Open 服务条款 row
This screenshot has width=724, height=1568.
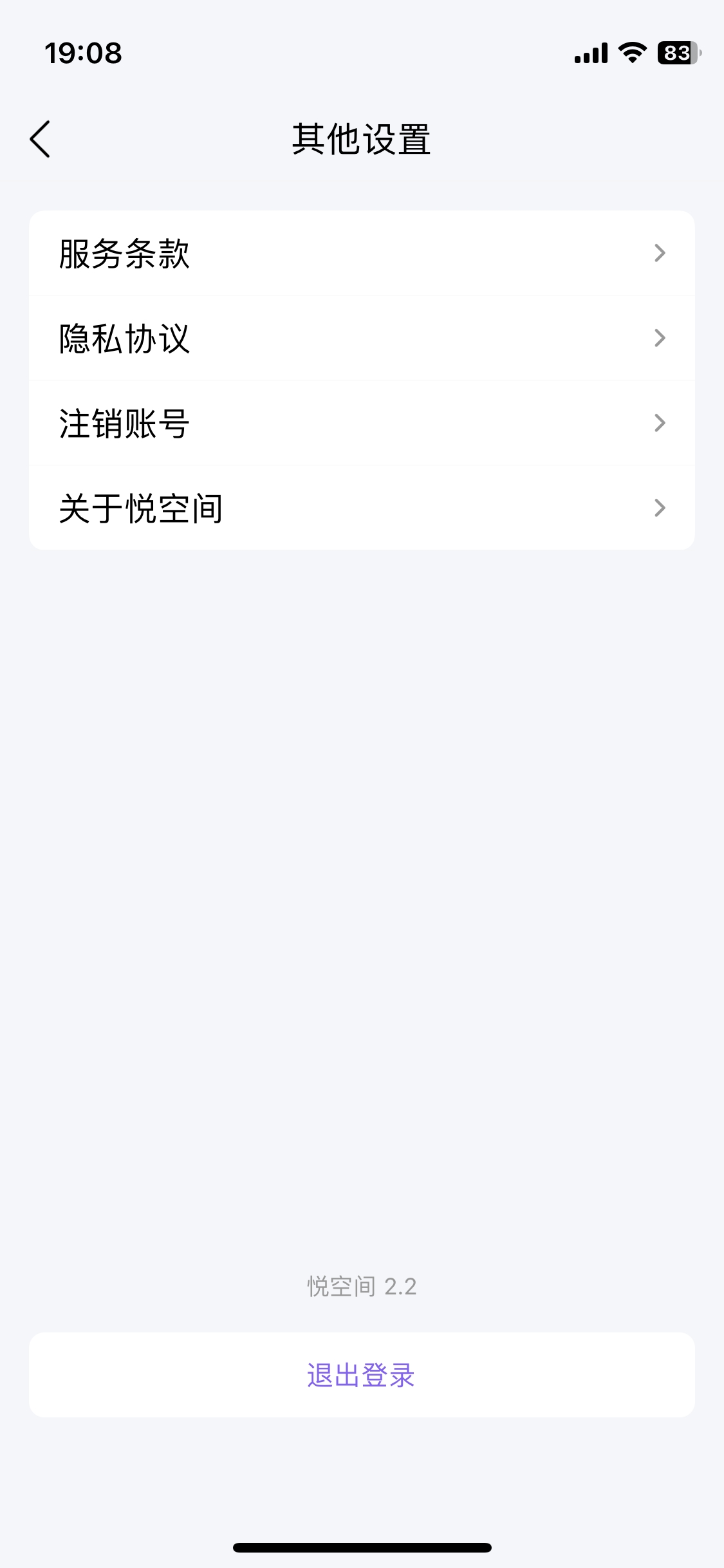pos(362,253)
